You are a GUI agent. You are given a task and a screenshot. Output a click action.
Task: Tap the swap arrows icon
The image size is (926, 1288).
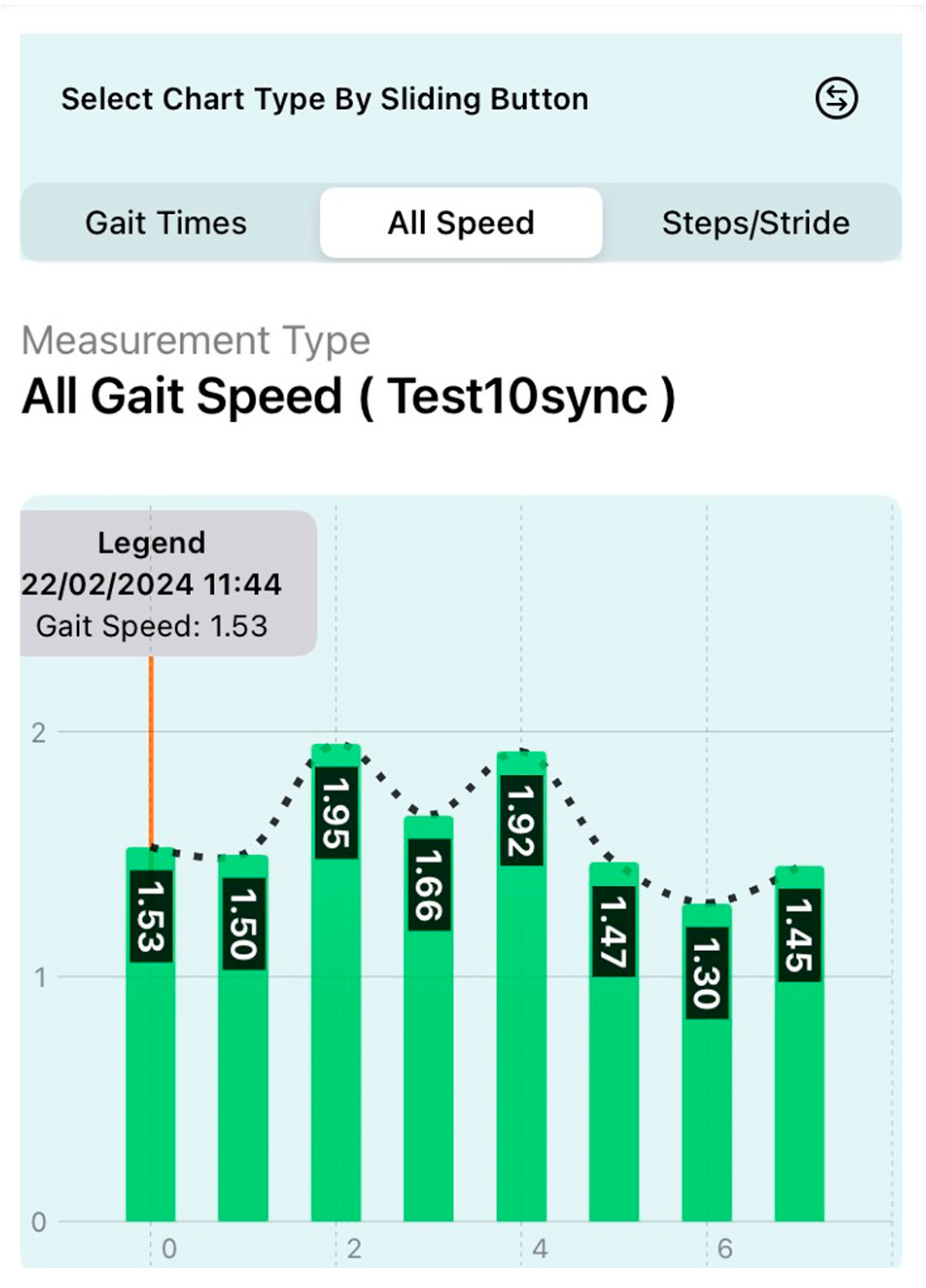(x=836, y=98)
